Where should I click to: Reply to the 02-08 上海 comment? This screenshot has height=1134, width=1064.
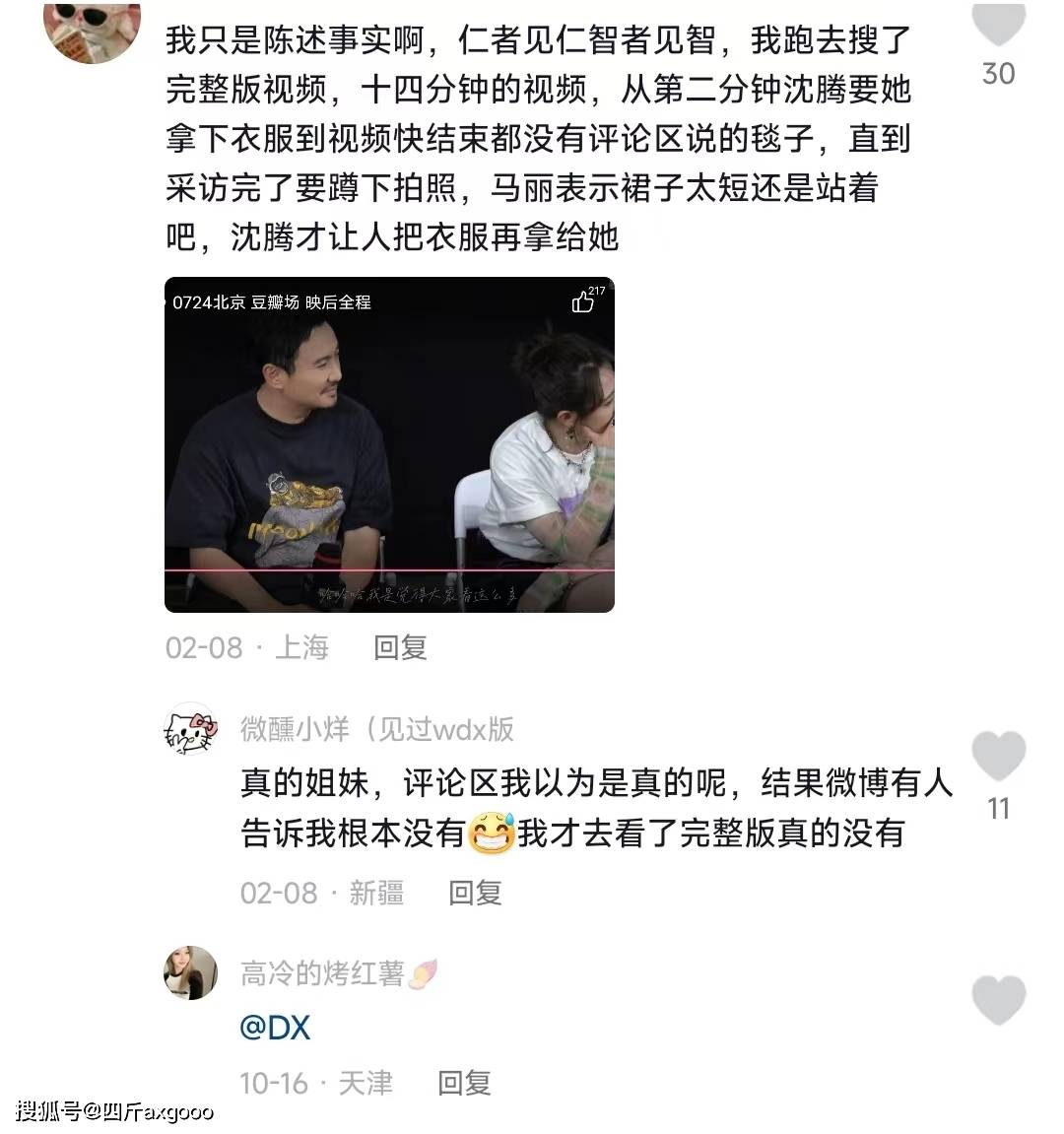pyautogui.click(x=400, y=647)
